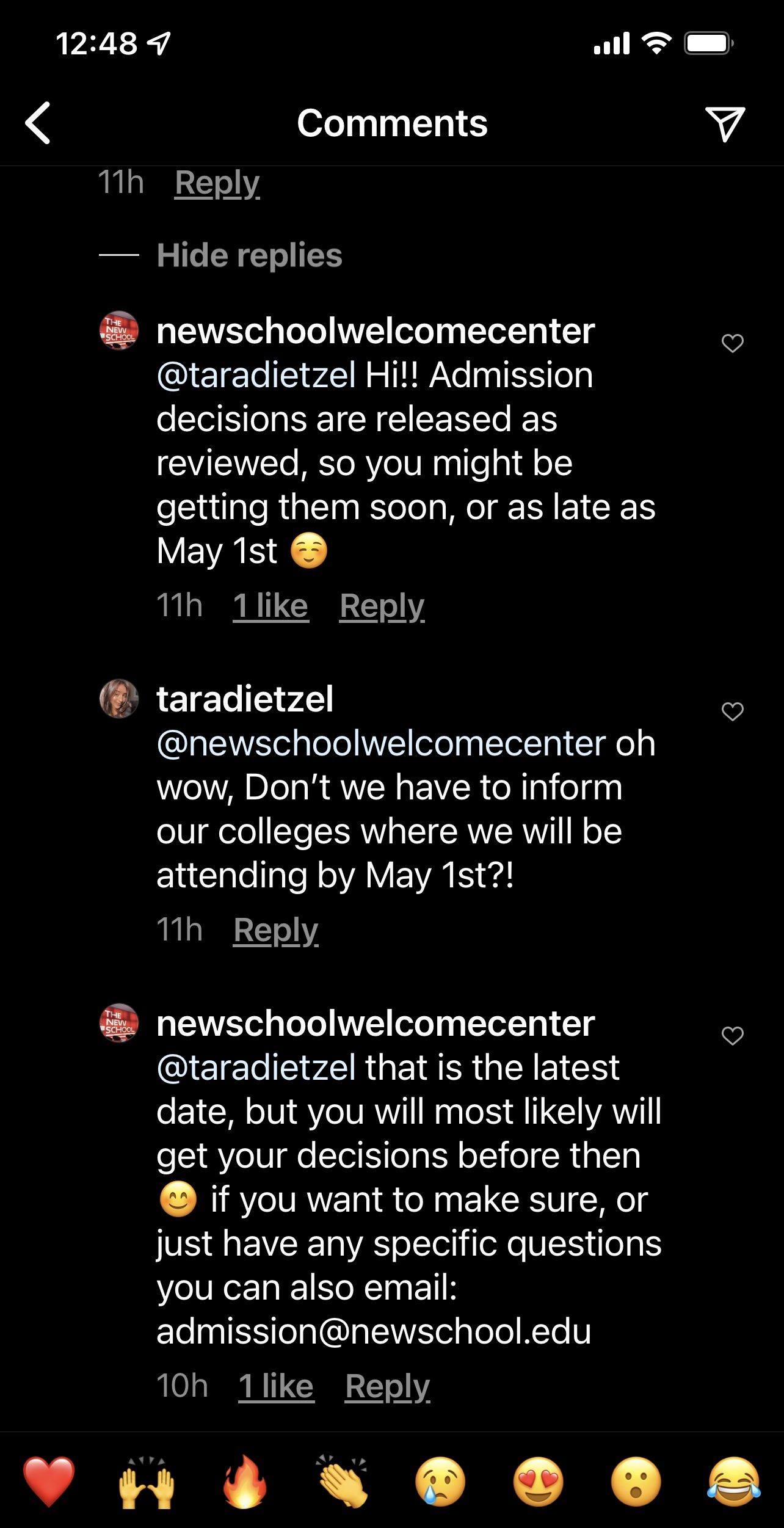Insert the red heart emoji

tap(49, 1481)
